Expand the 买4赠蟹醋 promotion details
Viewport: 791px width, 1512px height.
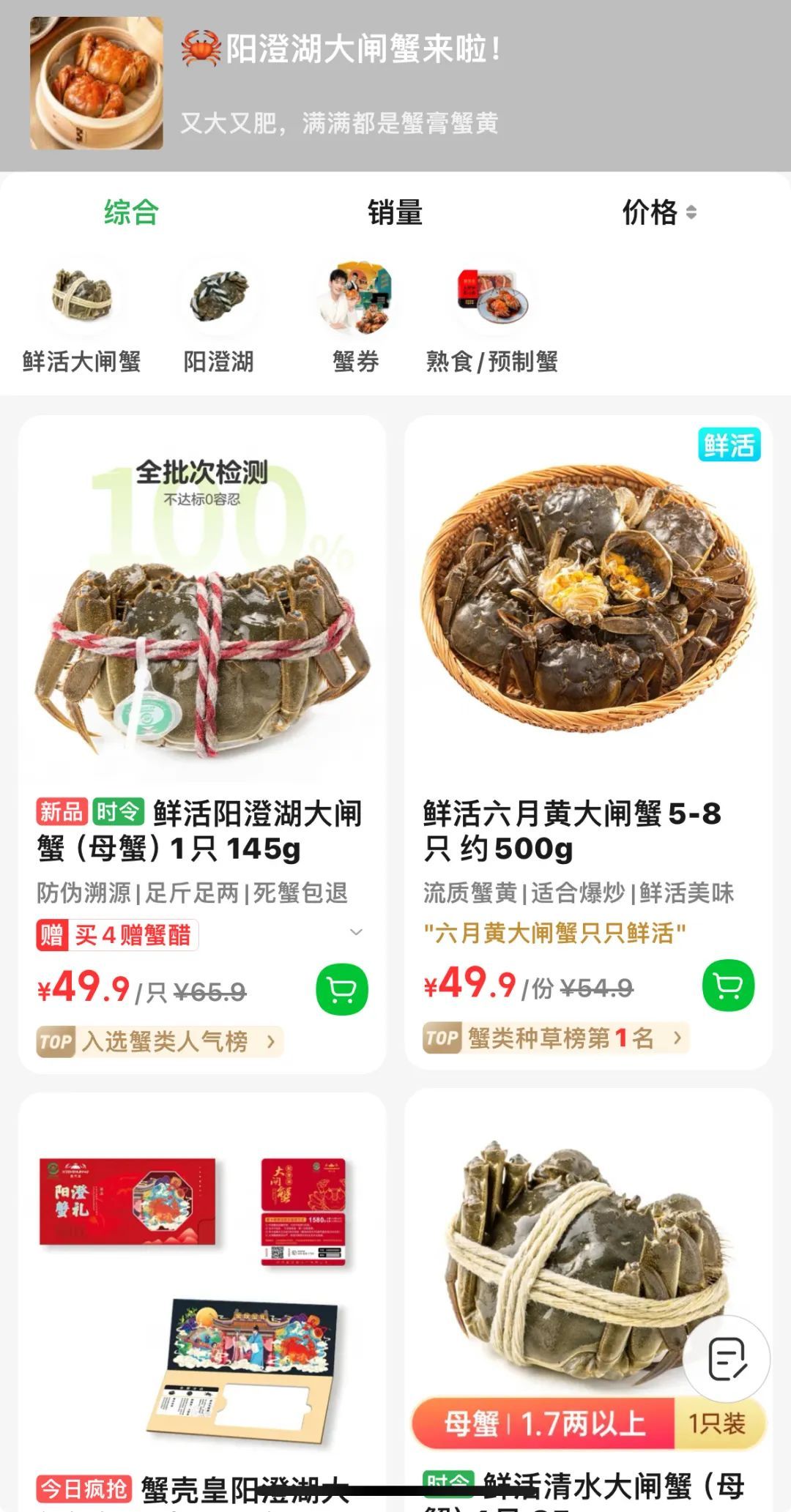tap(356, 933)
